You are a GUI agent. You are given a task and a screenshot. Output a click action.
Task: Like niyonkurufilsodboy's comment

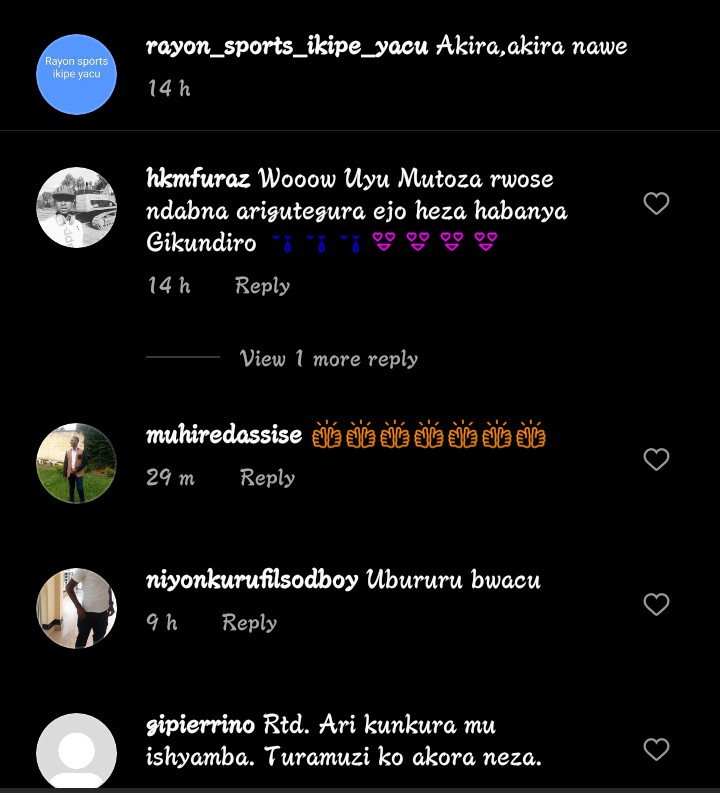(x=656, y=604)
